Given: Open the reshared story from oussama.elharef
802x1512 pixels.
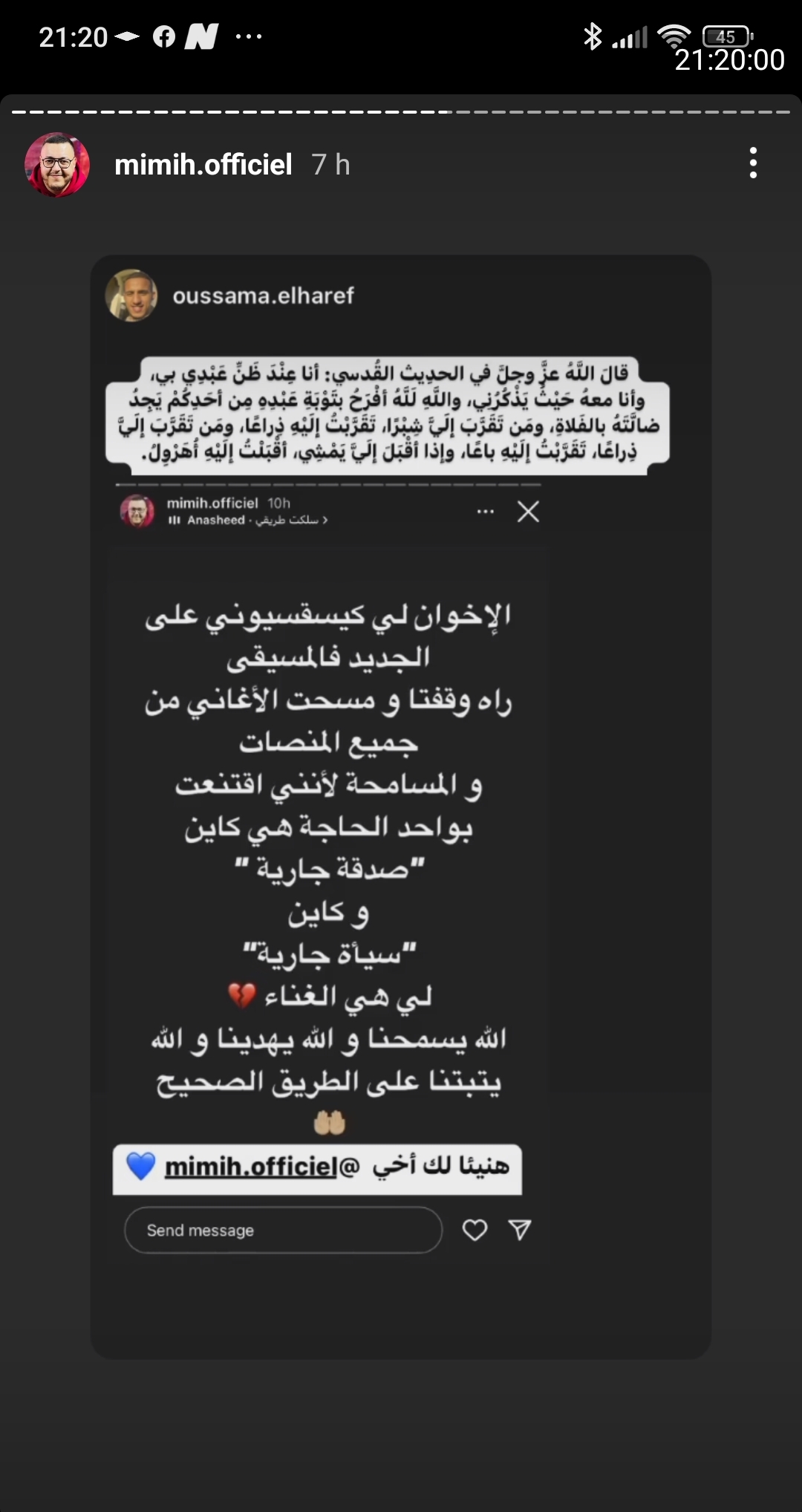Looking at the screenshot, I should [x=400, y=806].
